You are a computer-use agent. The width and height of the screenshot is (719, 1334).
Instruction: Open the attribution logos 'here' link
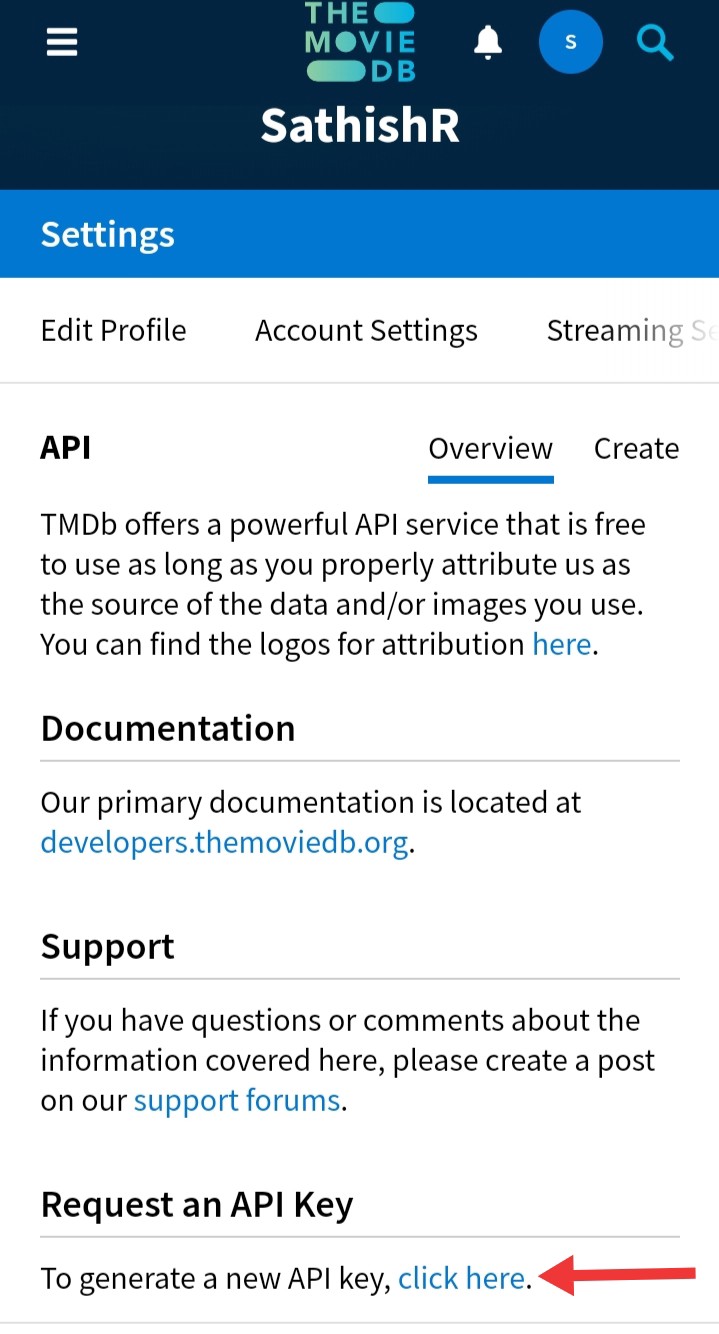point(562,644)
